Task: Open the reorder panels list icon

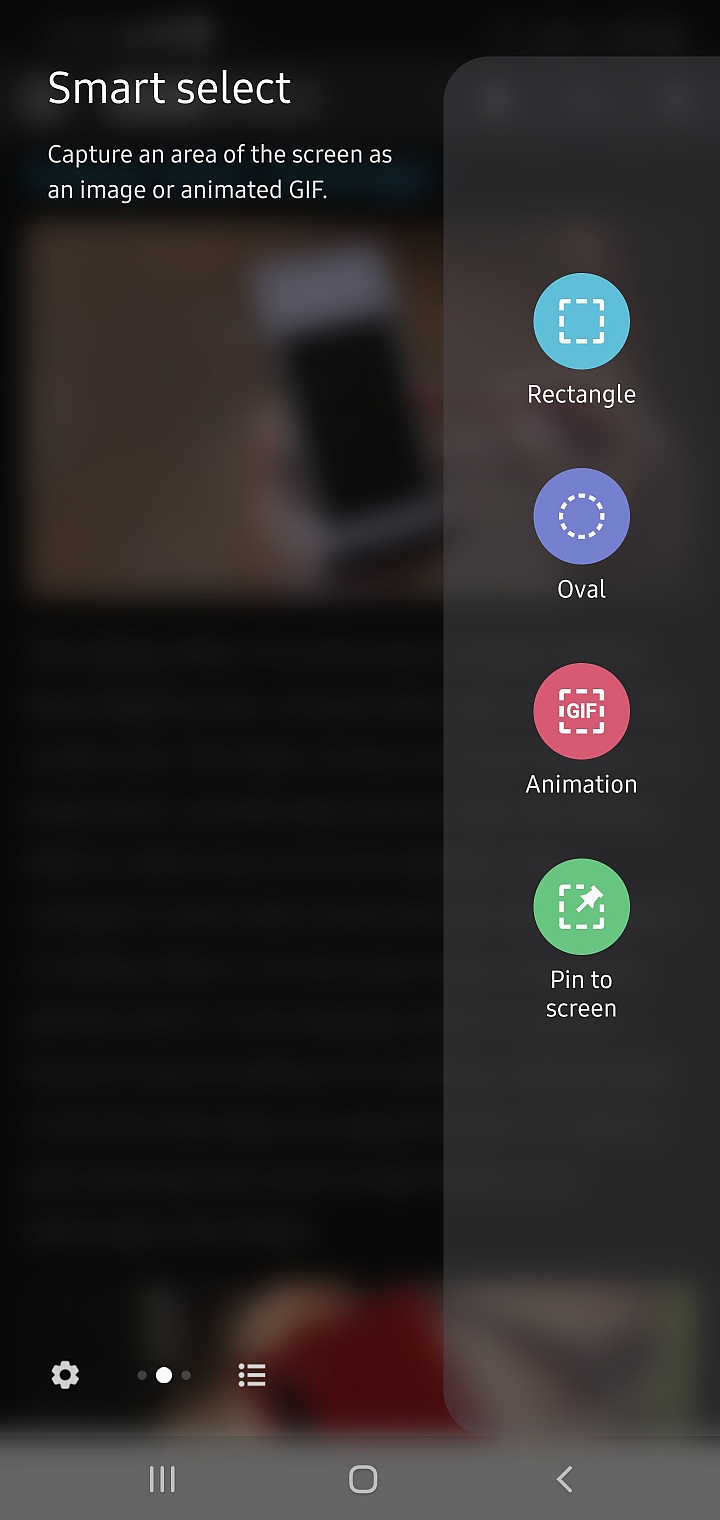Action: click(252, 1375)
